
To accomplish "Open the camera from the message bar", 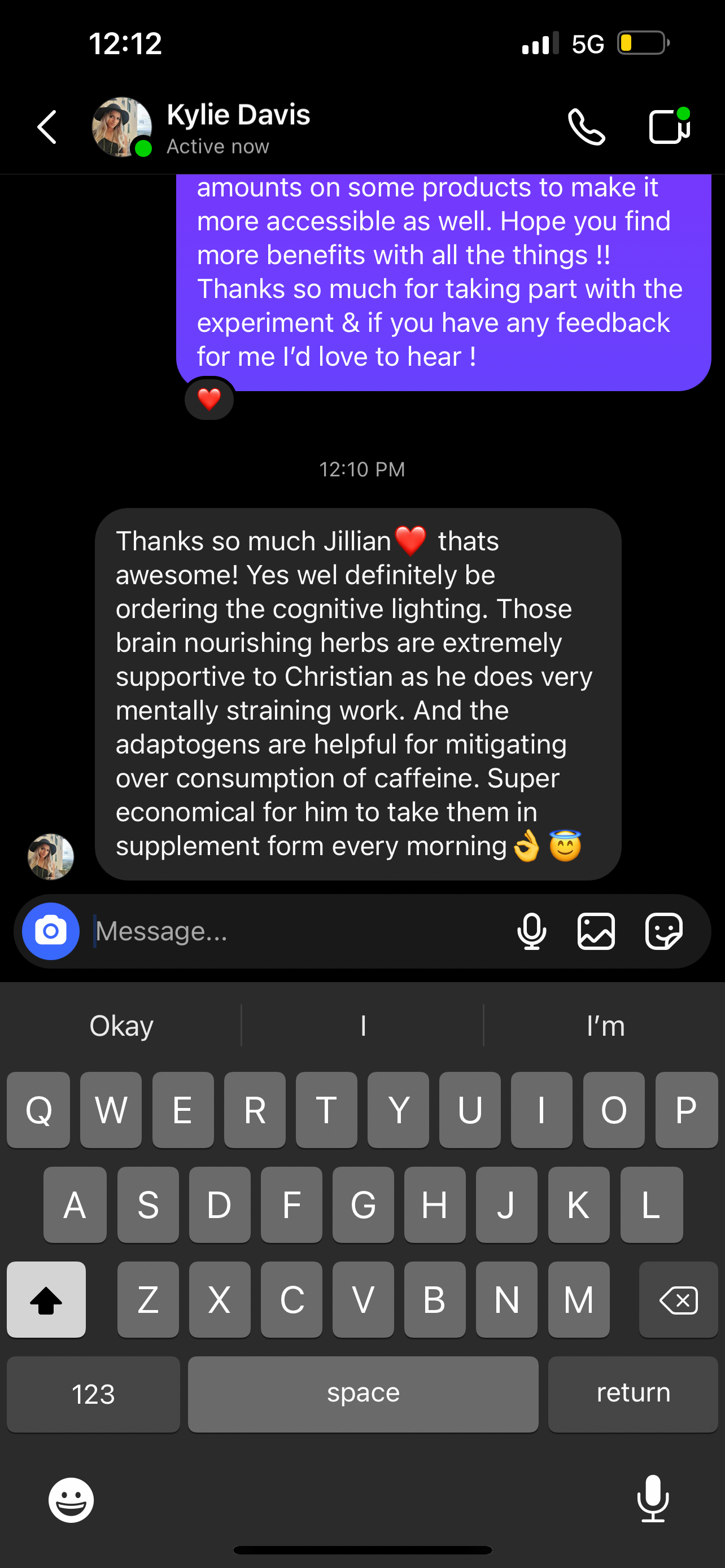I will coord(51,931).
